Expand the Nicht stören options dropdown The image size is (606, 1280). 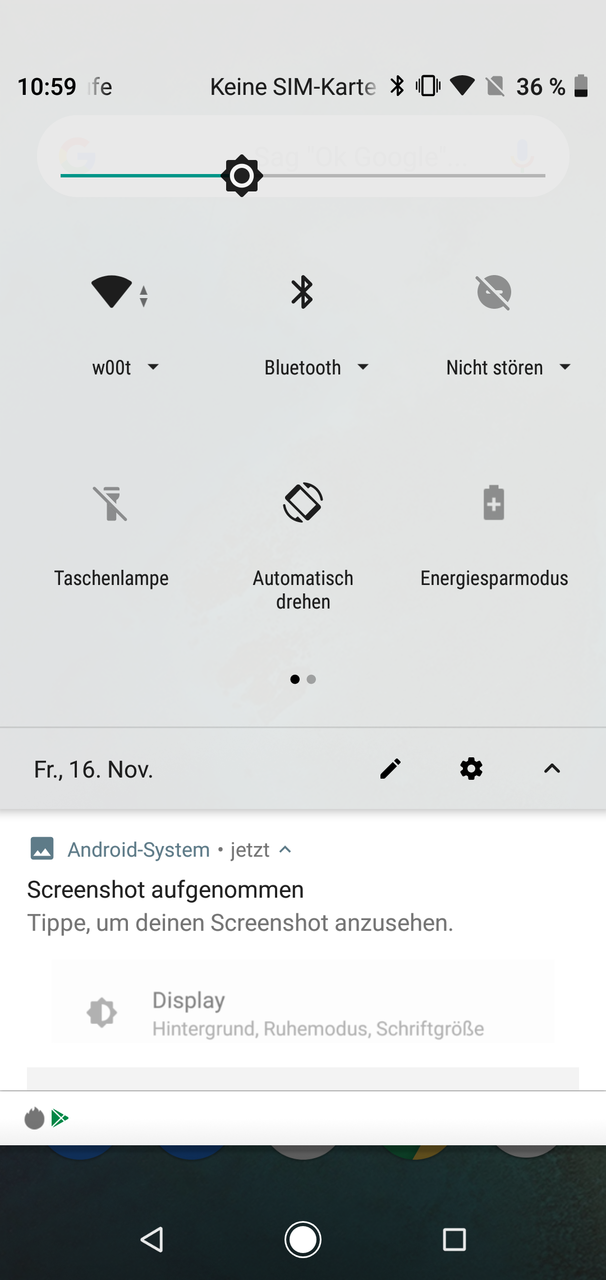tap(509, 367)
